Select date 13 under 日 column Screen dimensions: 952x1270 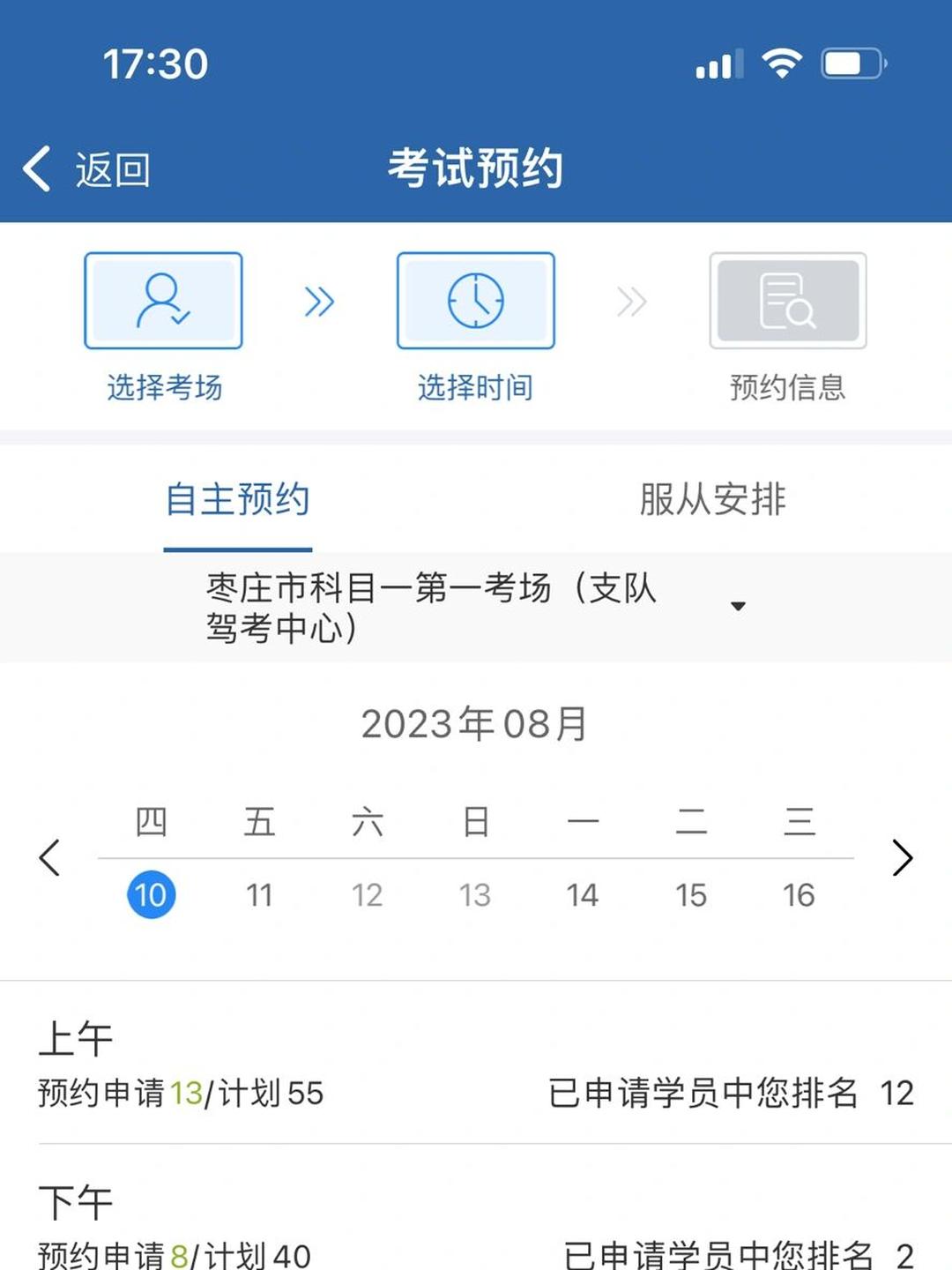tap(476, 893)
